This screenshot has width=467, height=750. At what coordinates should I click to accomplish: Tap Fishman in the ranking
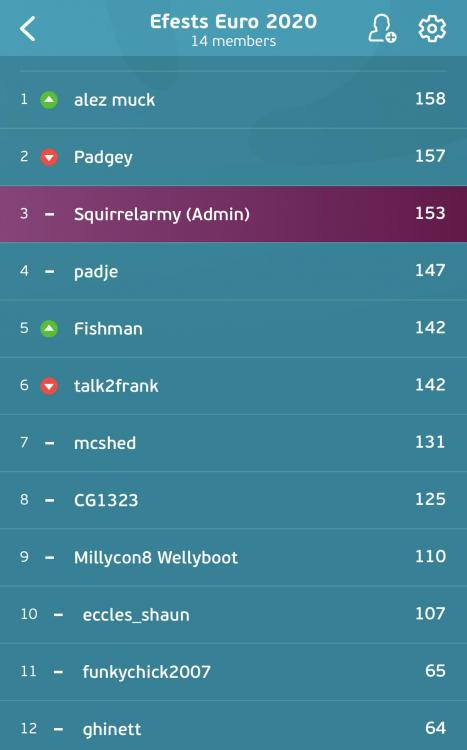[x=234, y=329]
